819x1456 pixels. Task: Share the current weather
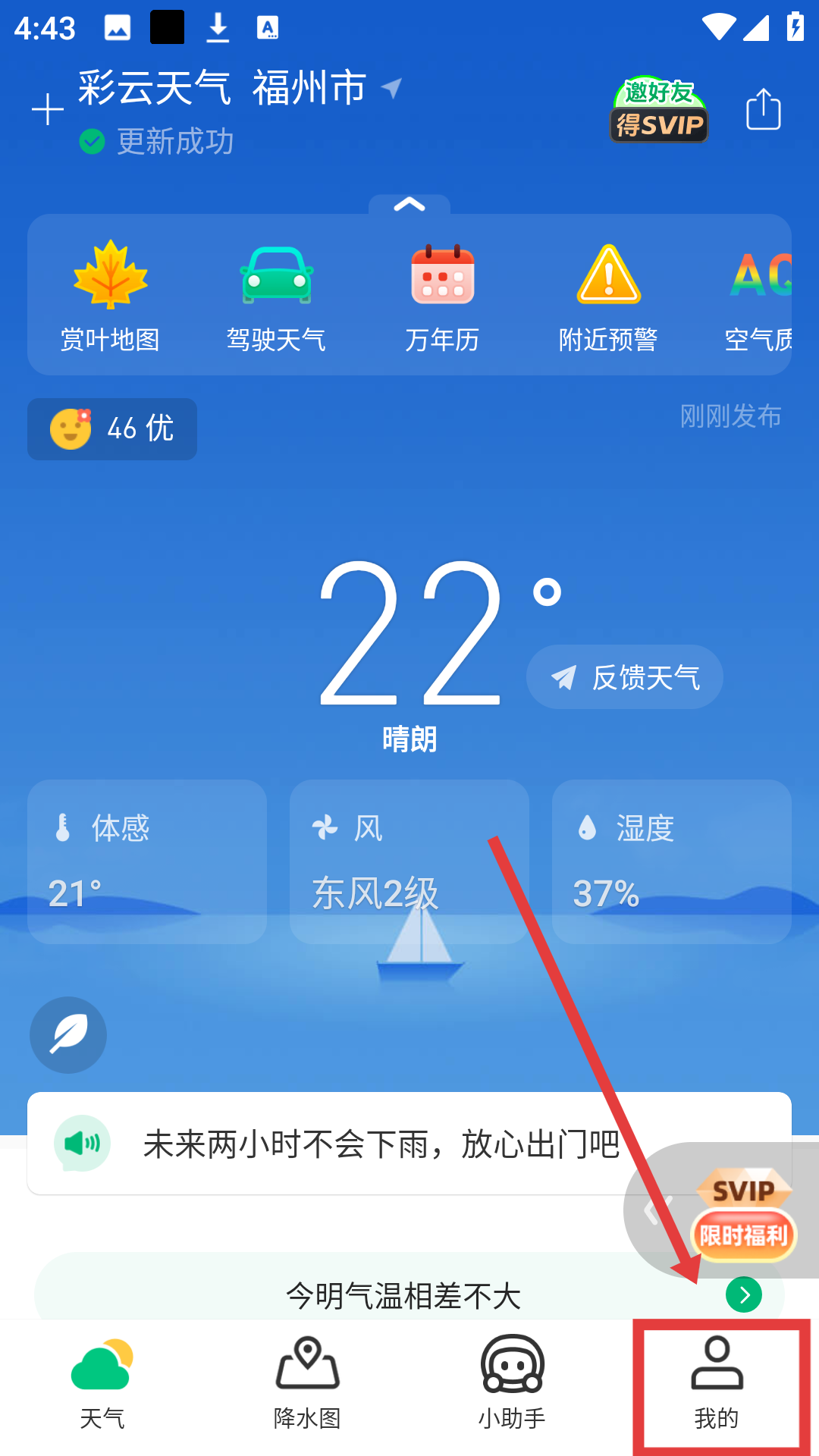[x=763, y=110]
